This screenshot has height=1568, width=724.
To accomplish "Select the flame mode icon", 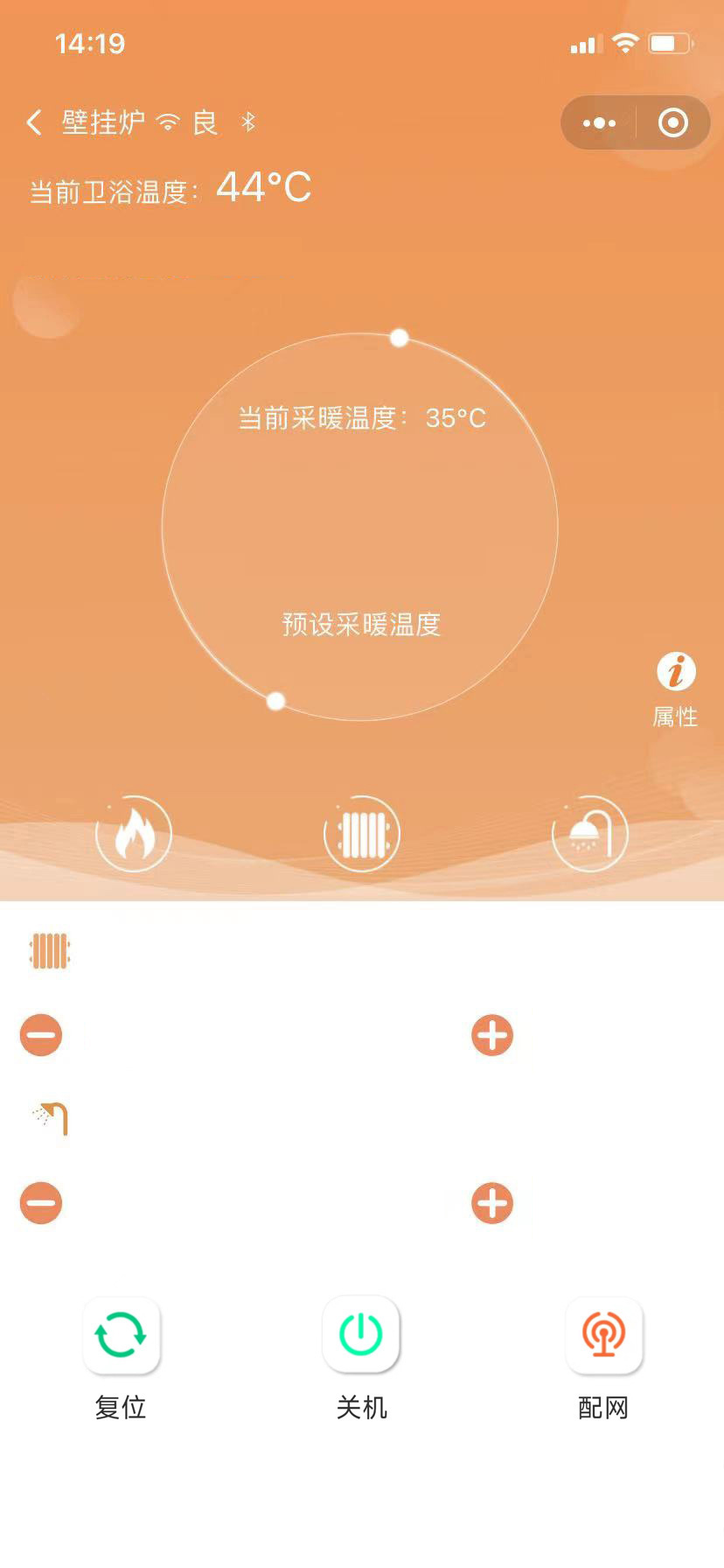I will (134, 834).
